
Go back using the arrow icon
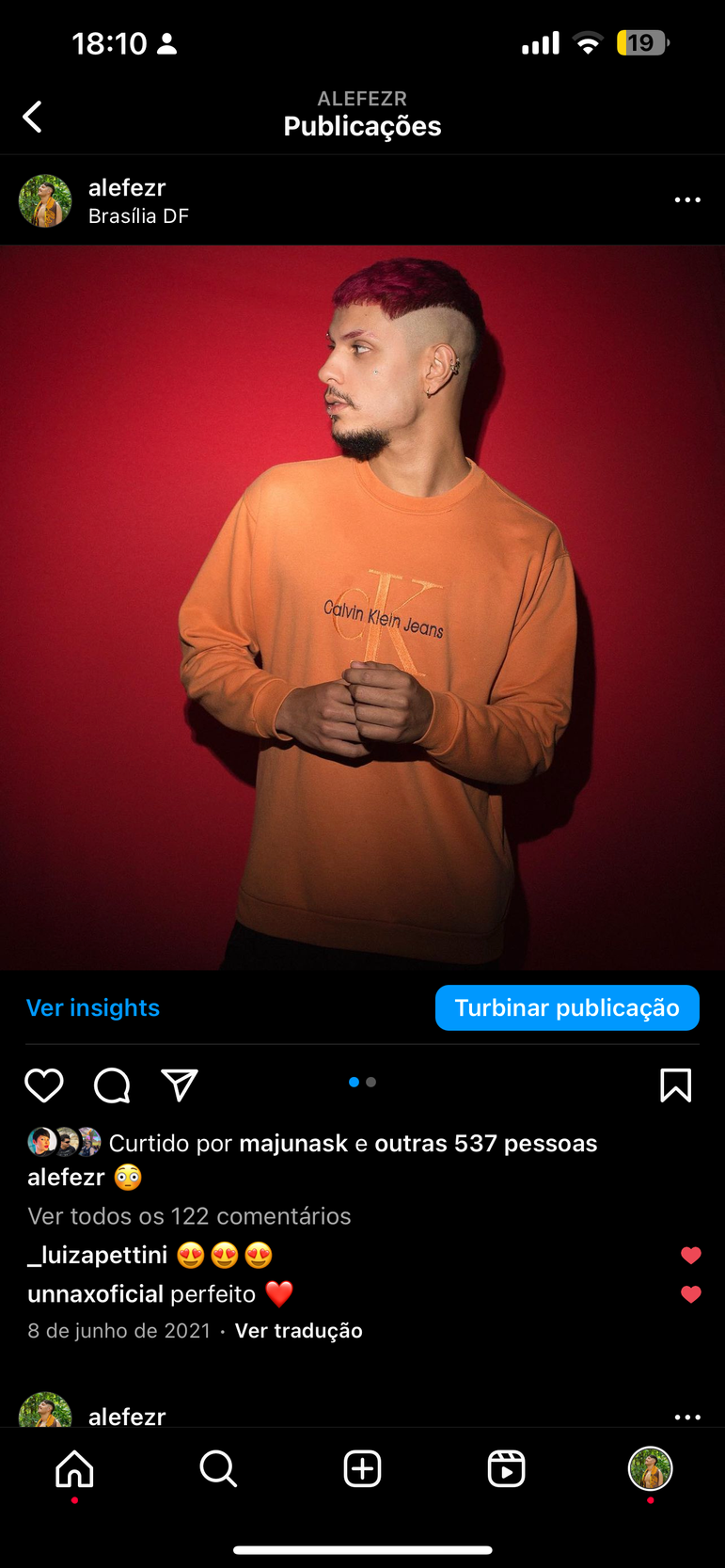[x=33, y=118]
